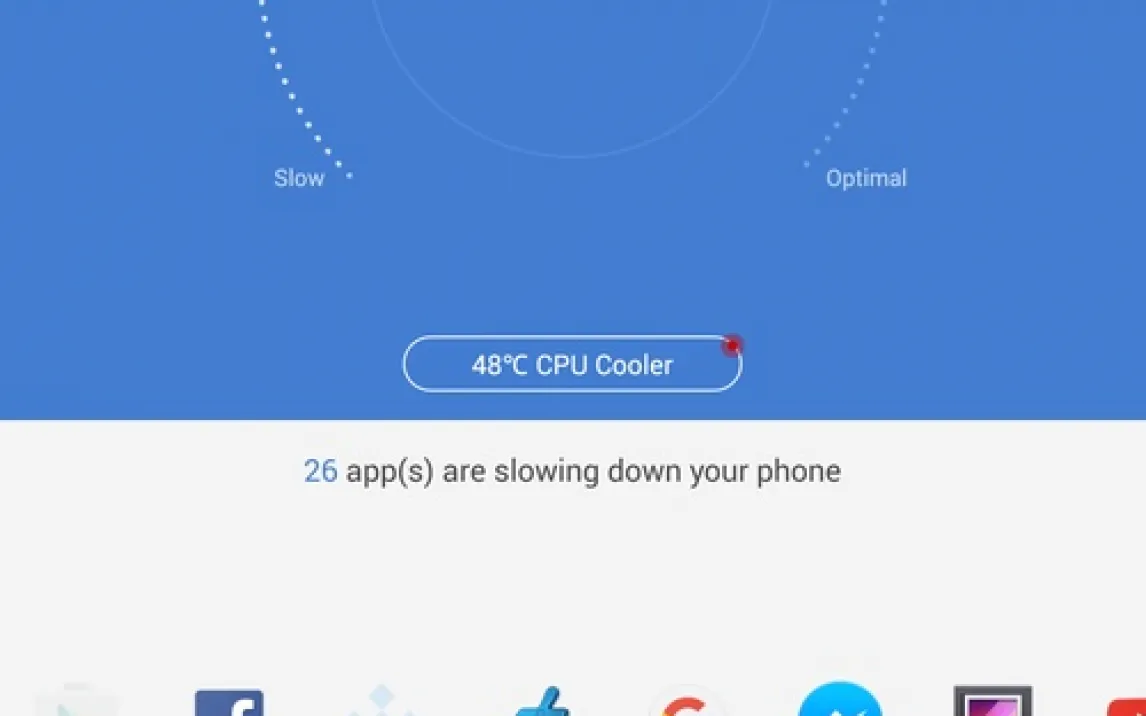Open the 48℃ CPU Cooler button

tap(572, 365)
